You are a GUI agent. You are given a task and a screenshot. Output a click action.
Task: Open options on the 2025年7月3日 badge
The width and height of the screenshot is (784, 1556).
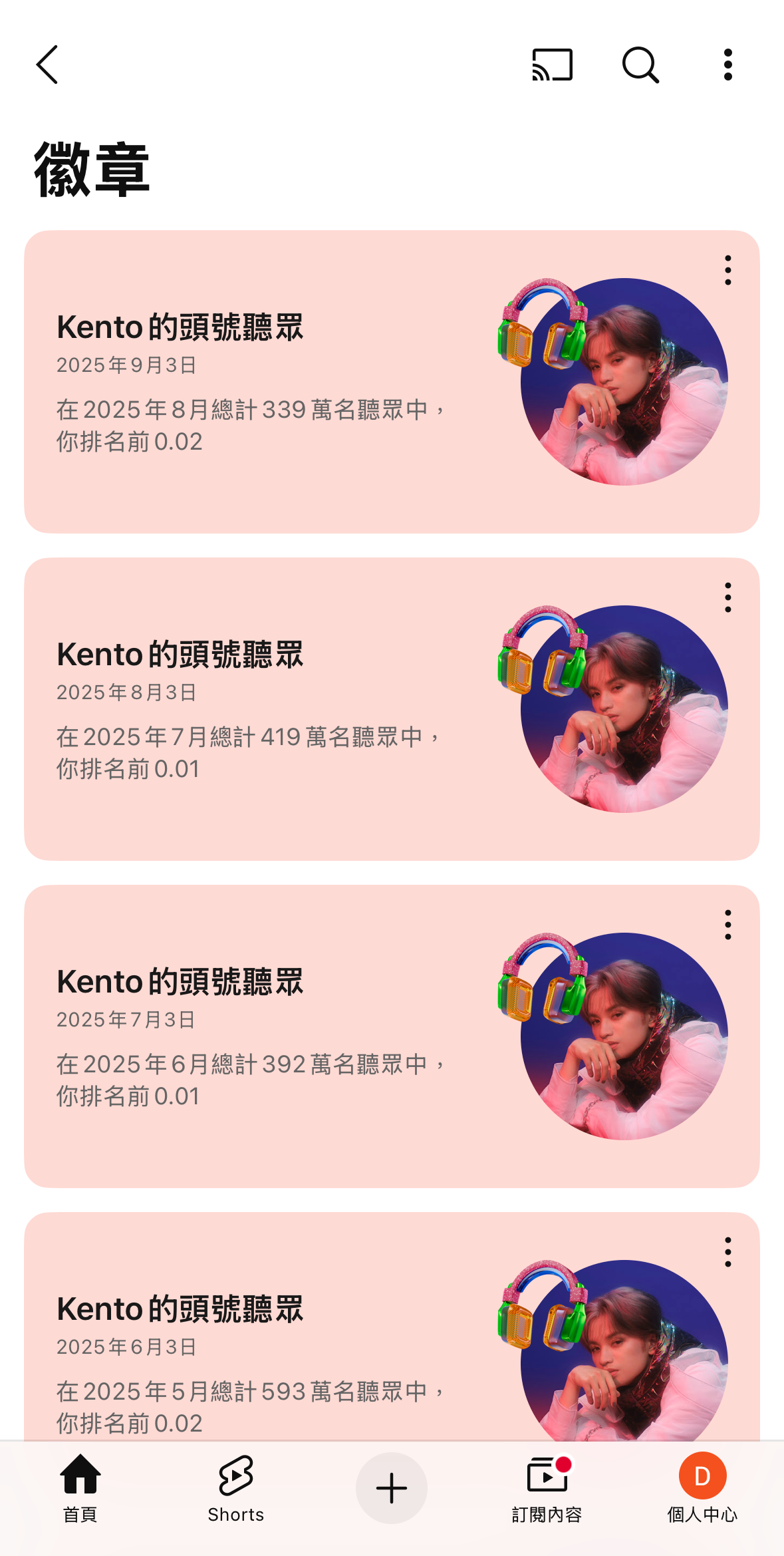[728, 925]
